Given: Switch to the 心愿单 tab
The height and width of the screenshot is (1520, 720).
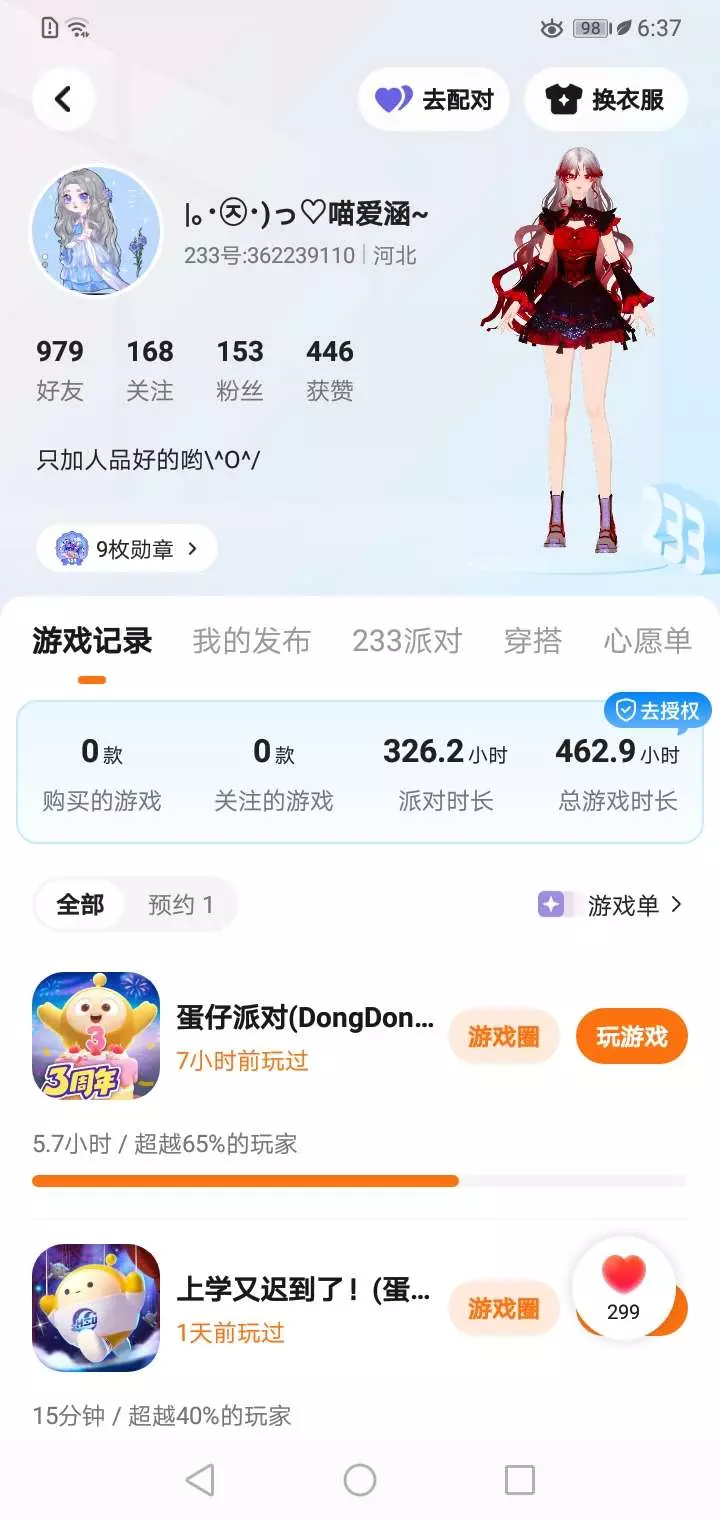Looking at the screenshot, I should coord(648,641).
